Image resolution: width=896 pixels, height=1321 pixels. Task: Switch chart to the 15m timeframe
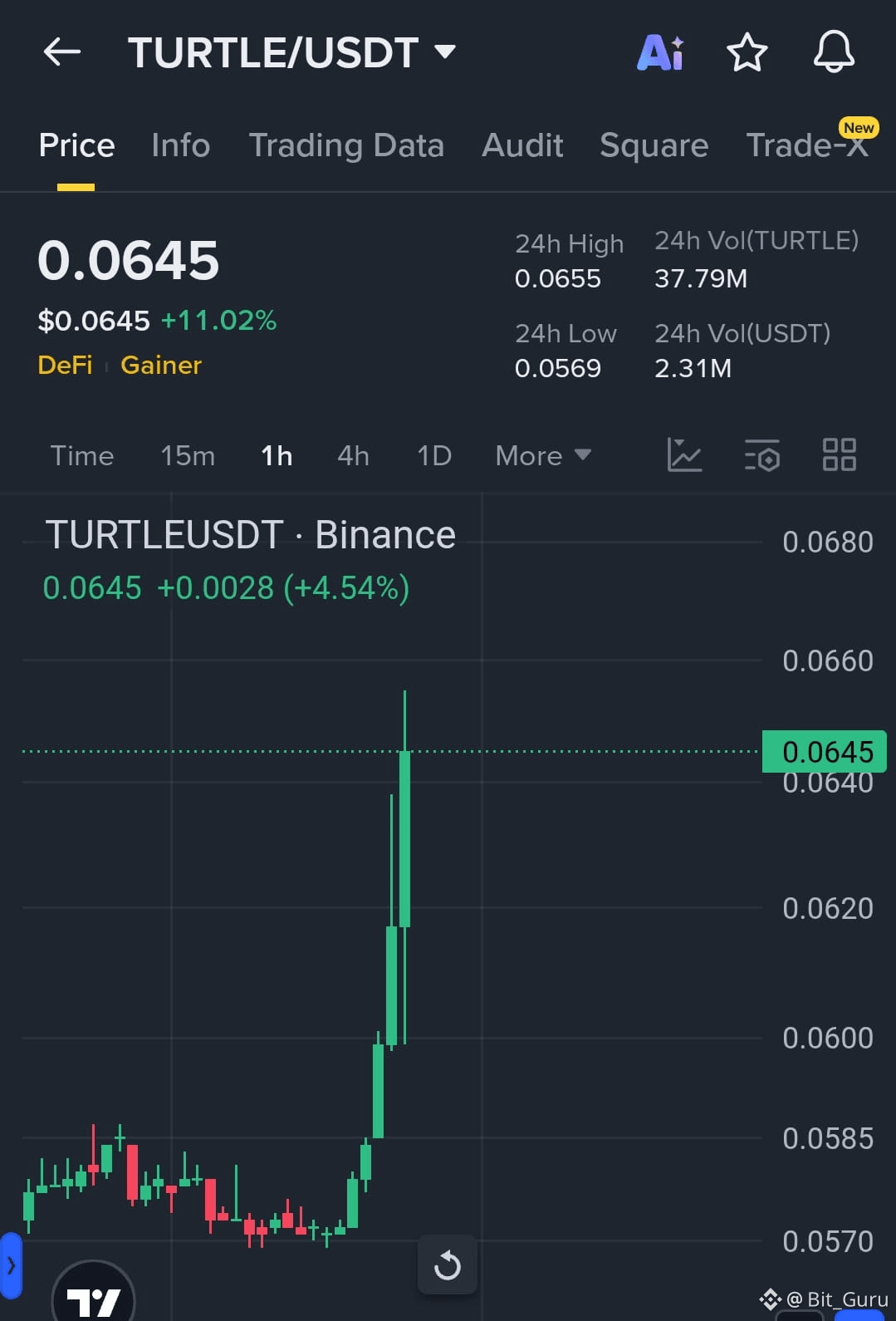coord(187,455)
